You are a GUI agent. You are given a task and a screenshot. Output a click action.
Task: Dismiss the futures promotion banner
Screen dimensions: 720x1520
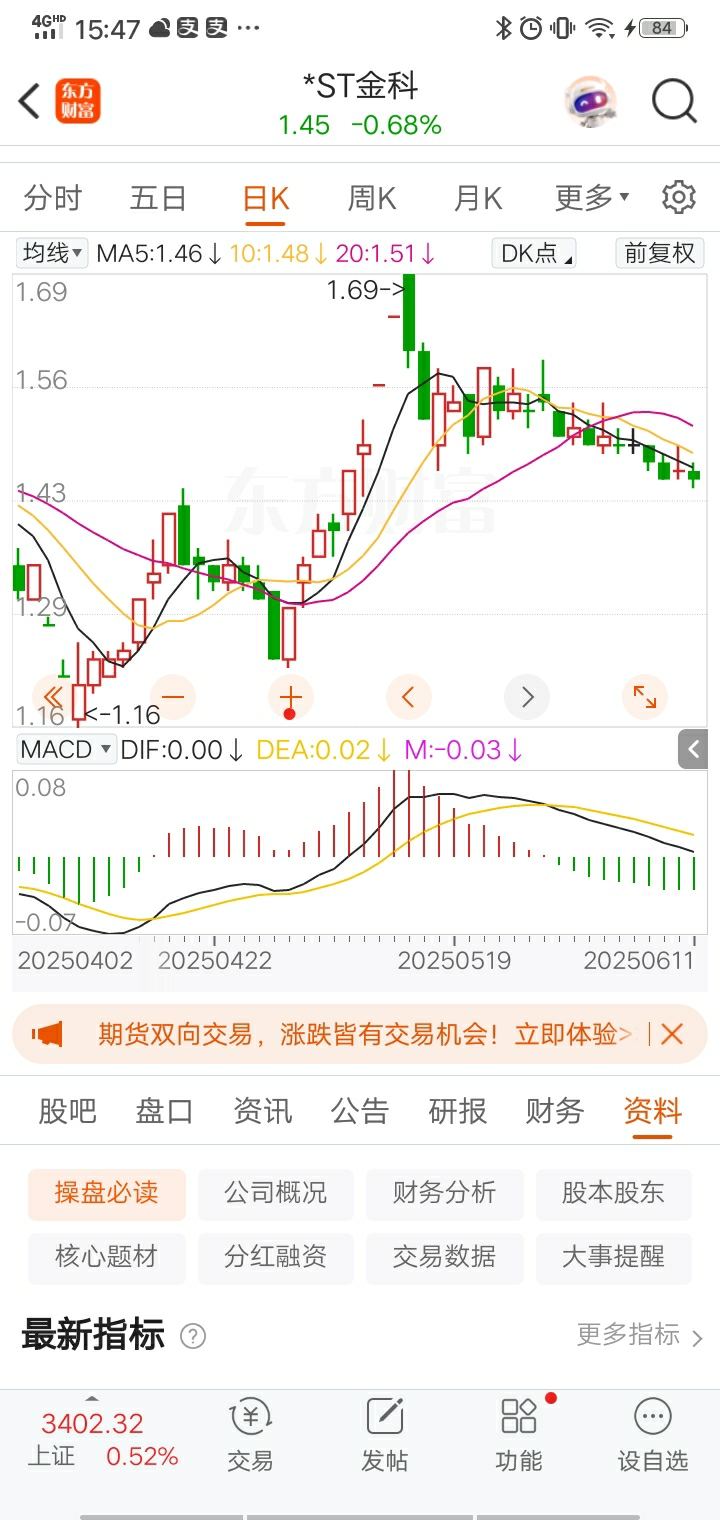[x=672, y=1035]
